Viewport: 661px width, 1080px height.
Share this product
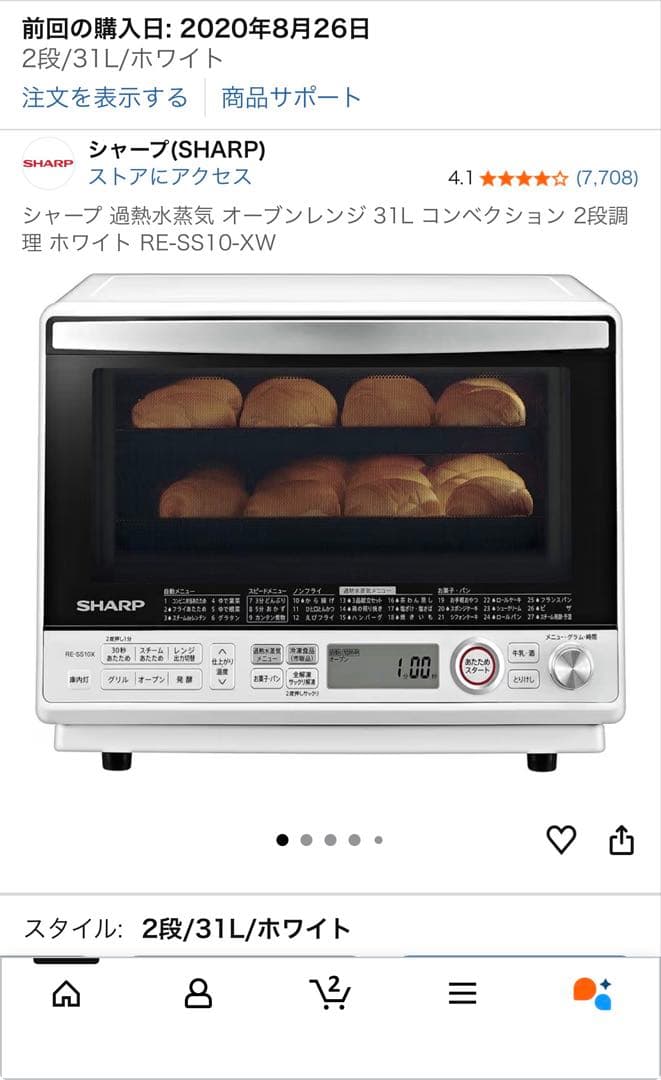click(x=621, y=840)
